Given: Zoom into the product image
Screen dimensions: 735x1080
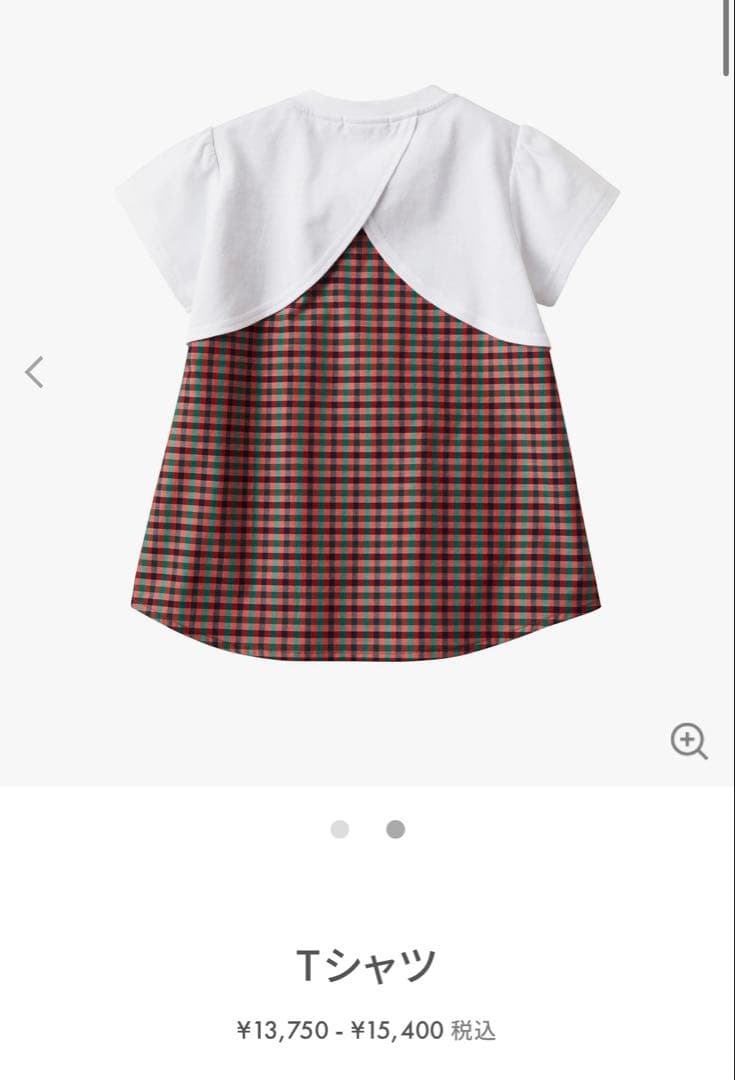Looking at the screenshot, I should (688, 741).
